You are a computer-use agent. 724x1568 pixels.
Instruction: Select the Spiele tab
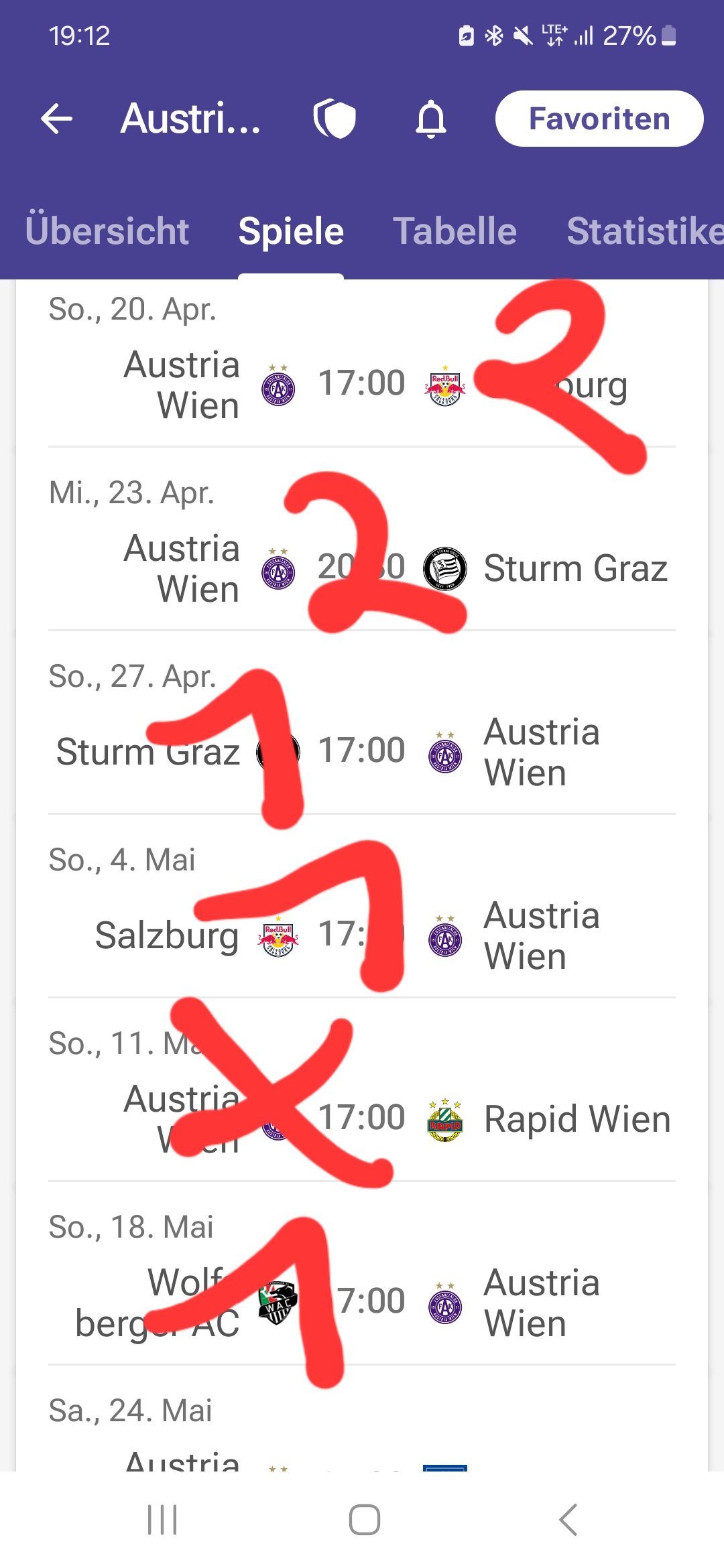pos(291,231)
